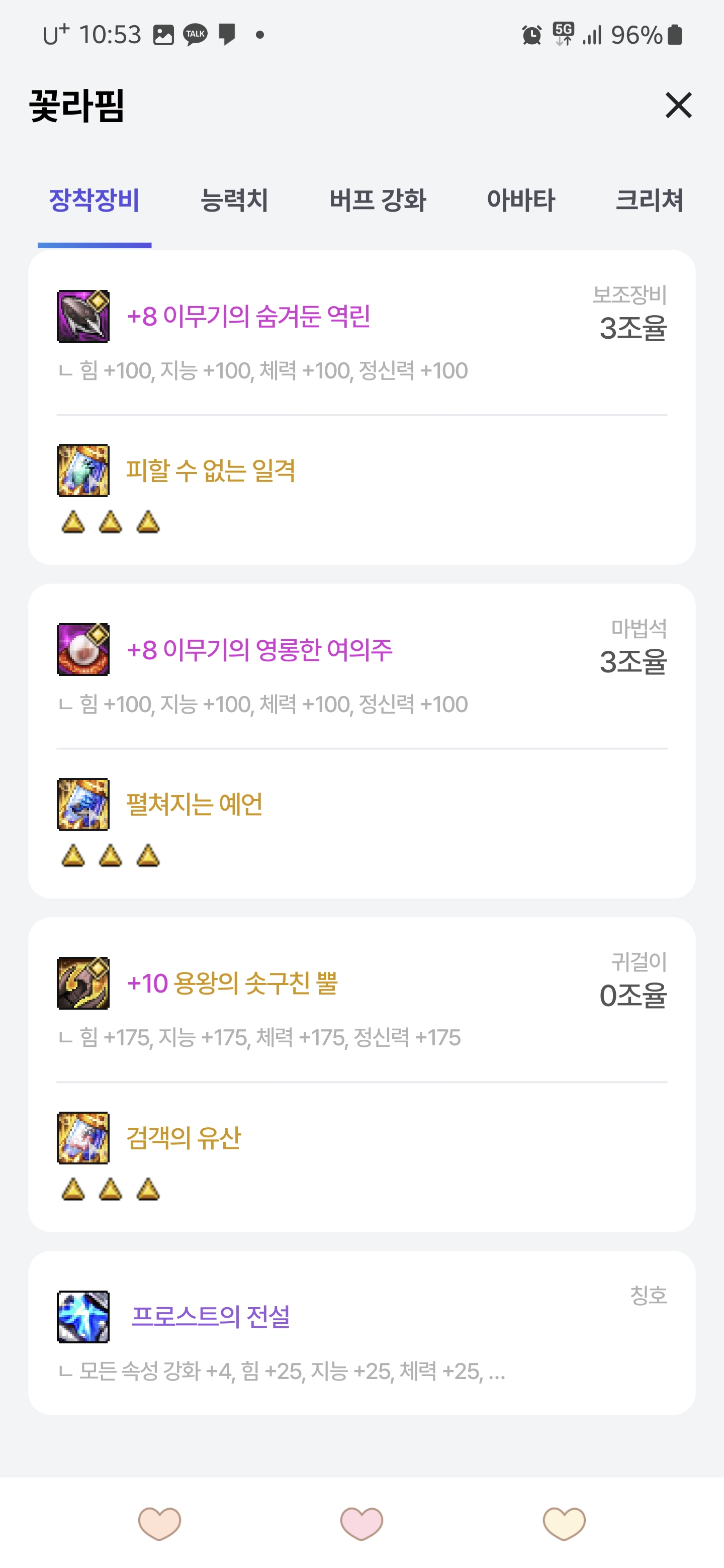Close the 꽃라핌 detail screen
This screenshot has width=724, height=1568.
678,106
